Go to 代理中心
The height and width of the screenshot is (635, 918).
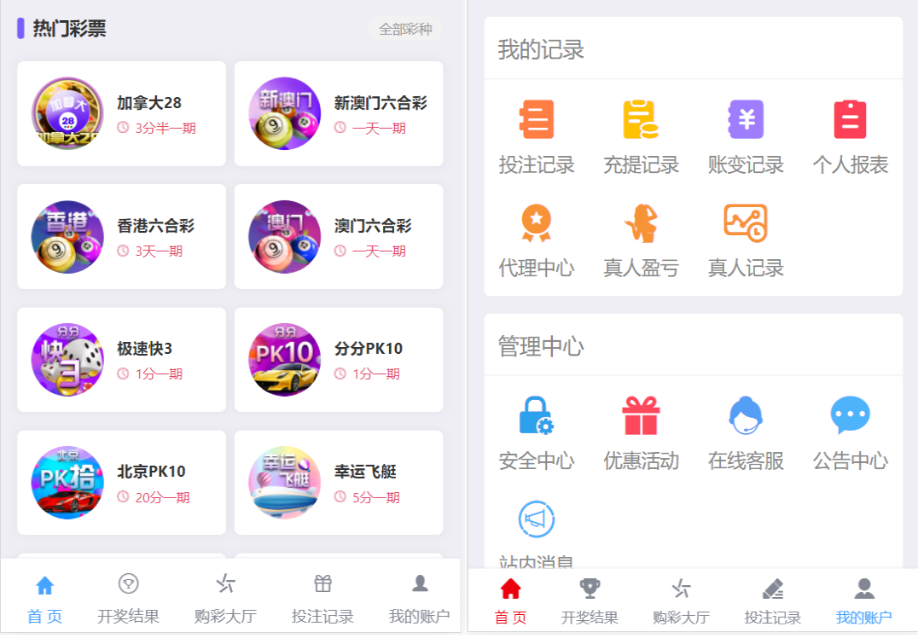[x=537, y=240]
